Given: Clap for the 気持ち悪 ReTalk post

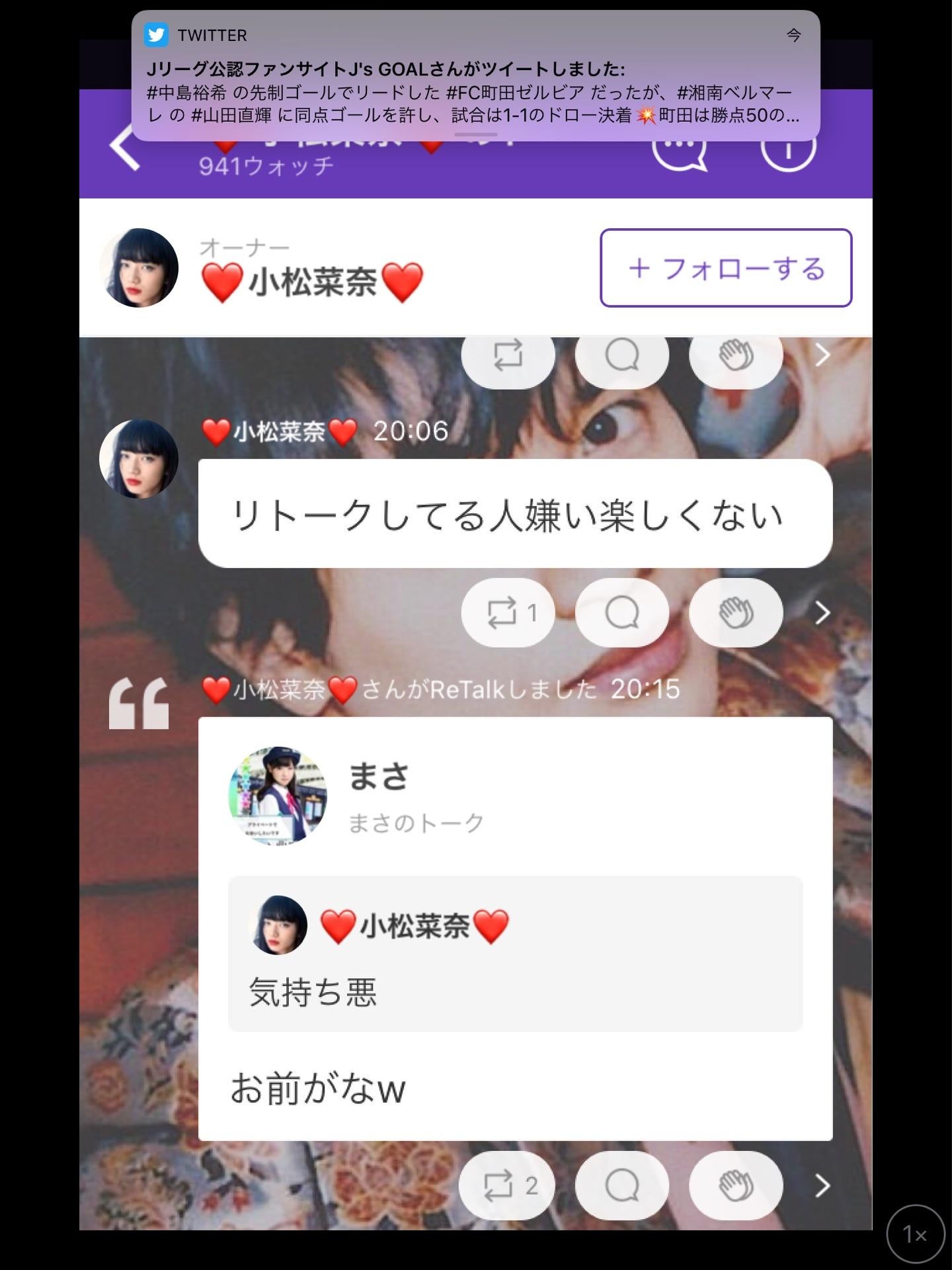Looking at the screenshot, I should coord(736,1185).
